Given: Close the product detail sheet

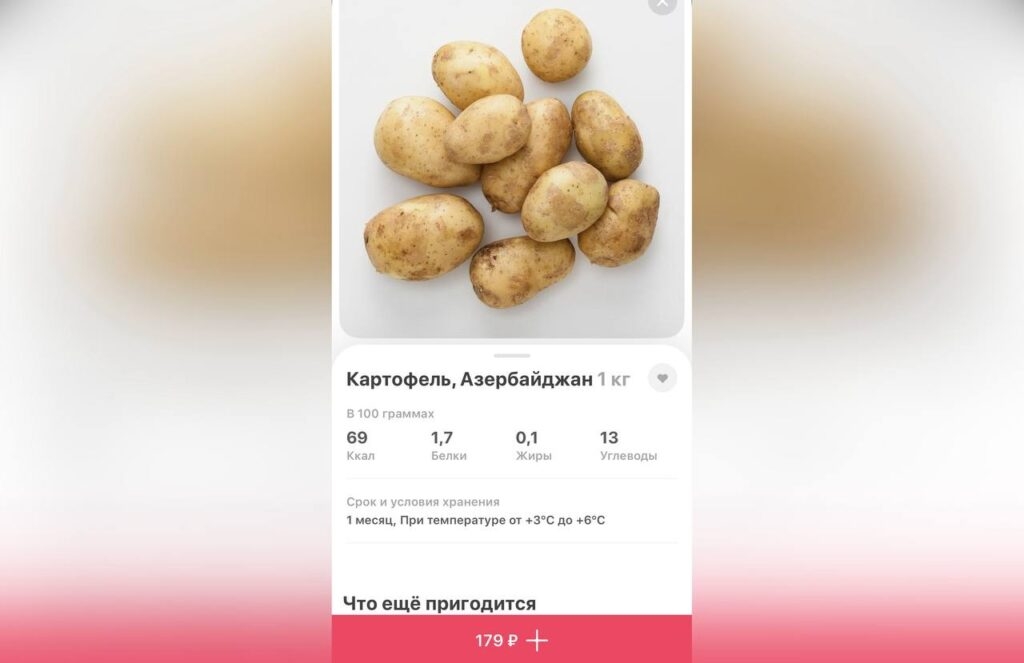Looking at the screenshot, I should 662,4.
